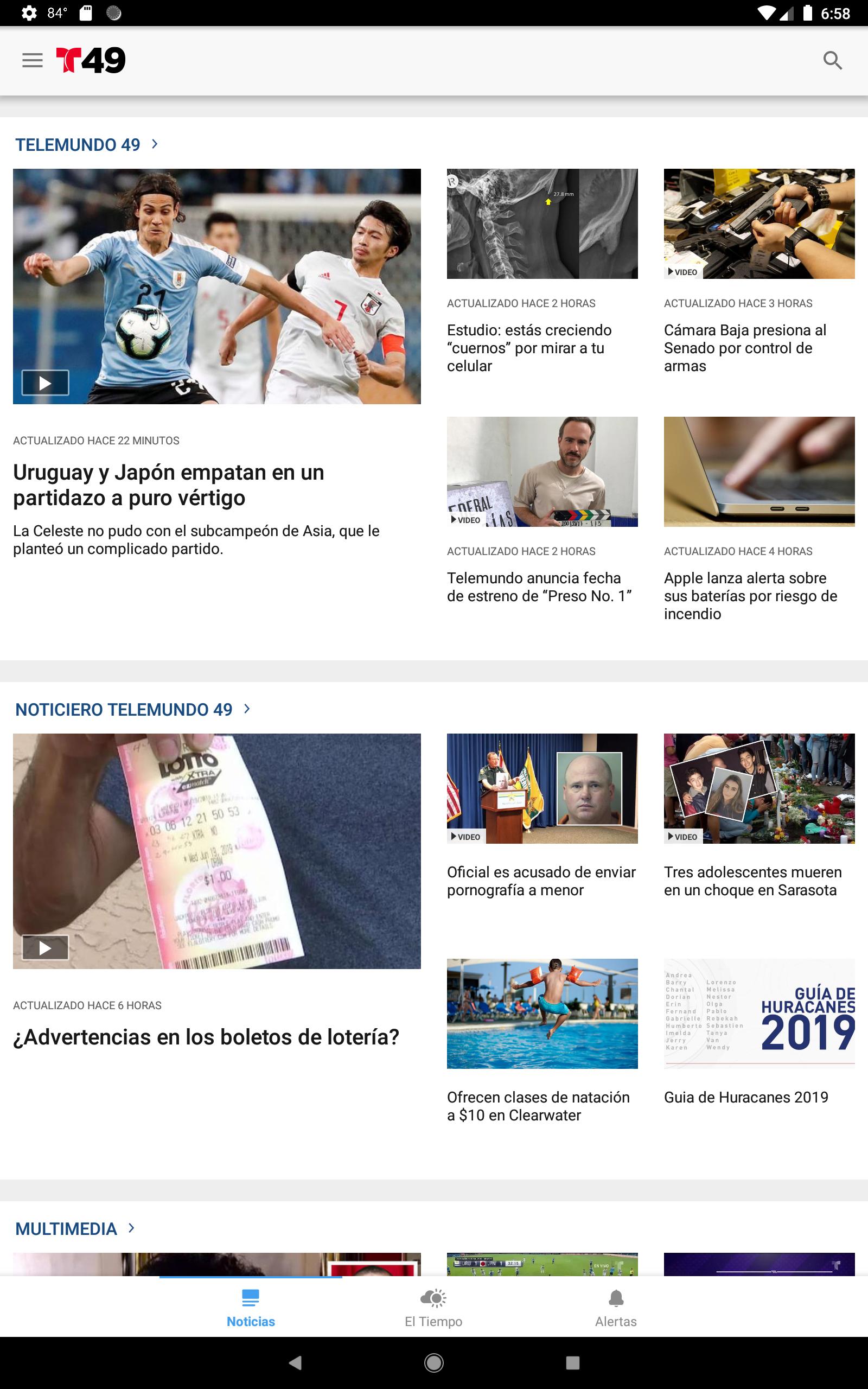Image resolution: width=868 pixels, height=1389 pixels.
Task: Open the Uruguay y Japón empatan article
Action: [169, 485]
